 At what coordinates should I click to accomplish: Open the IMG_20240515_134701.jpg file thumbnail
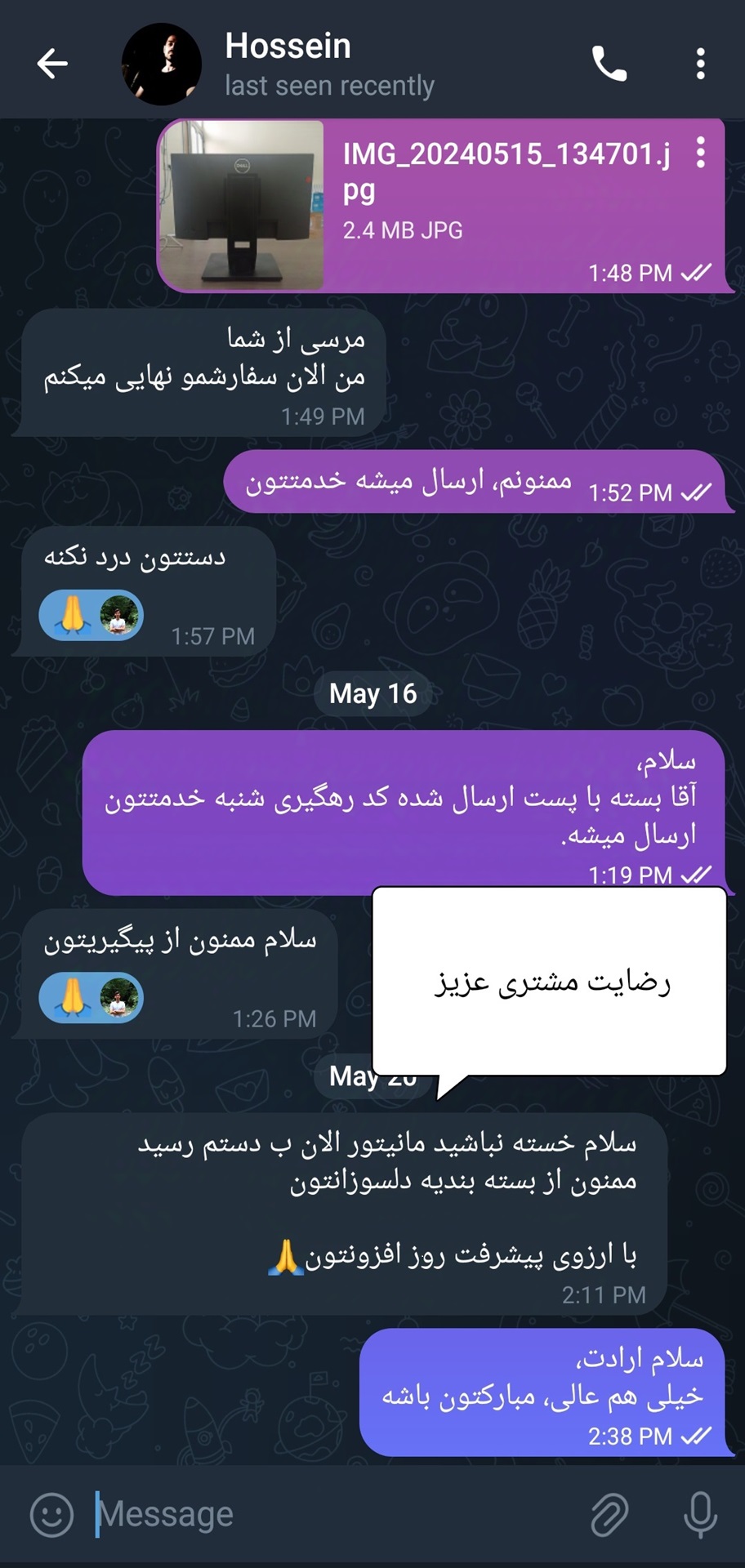tap(242, 205)
